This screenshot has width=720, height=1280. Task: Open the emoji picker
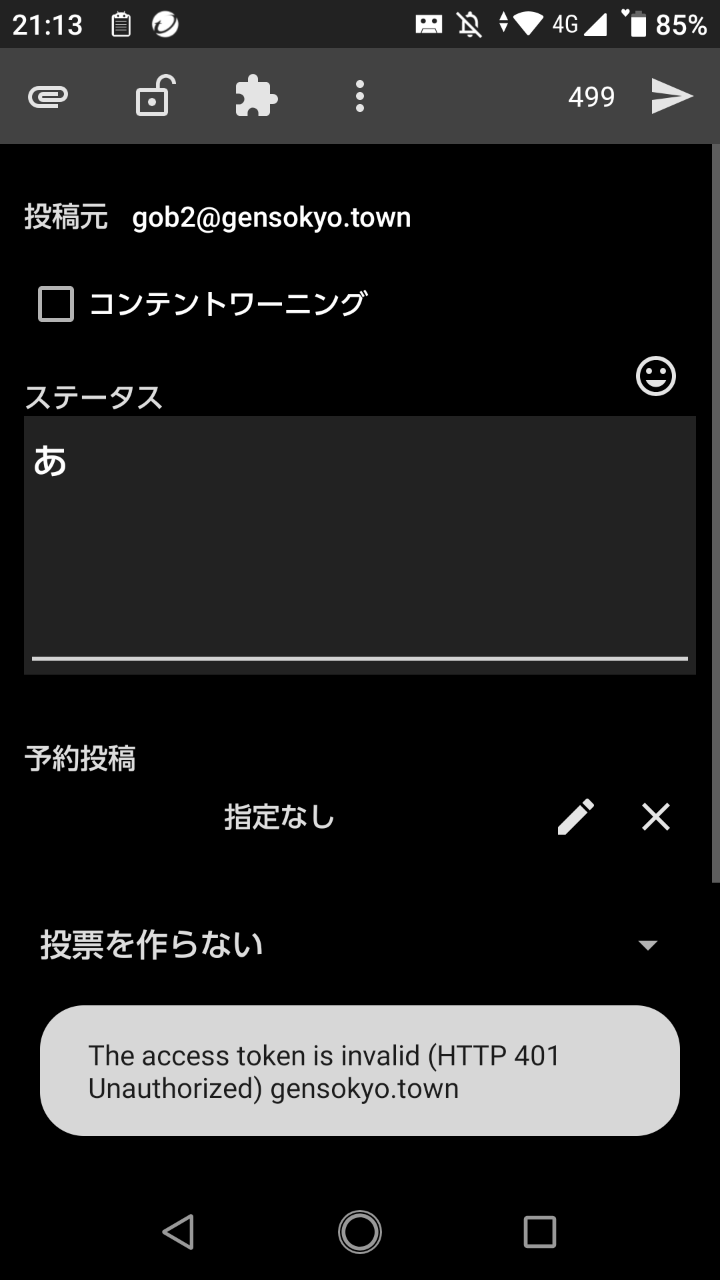(656, 377)
